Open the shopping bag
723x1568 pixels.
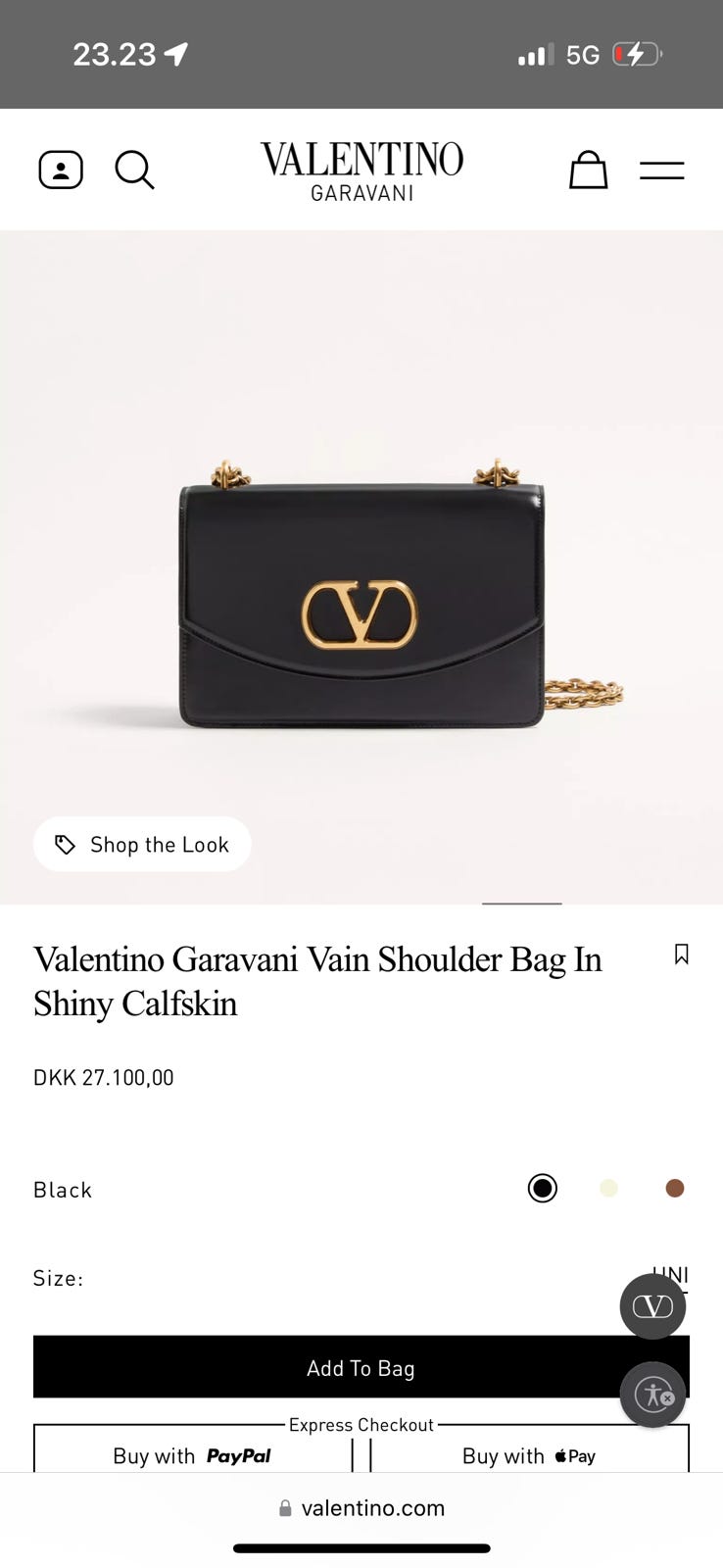[588, 170]
